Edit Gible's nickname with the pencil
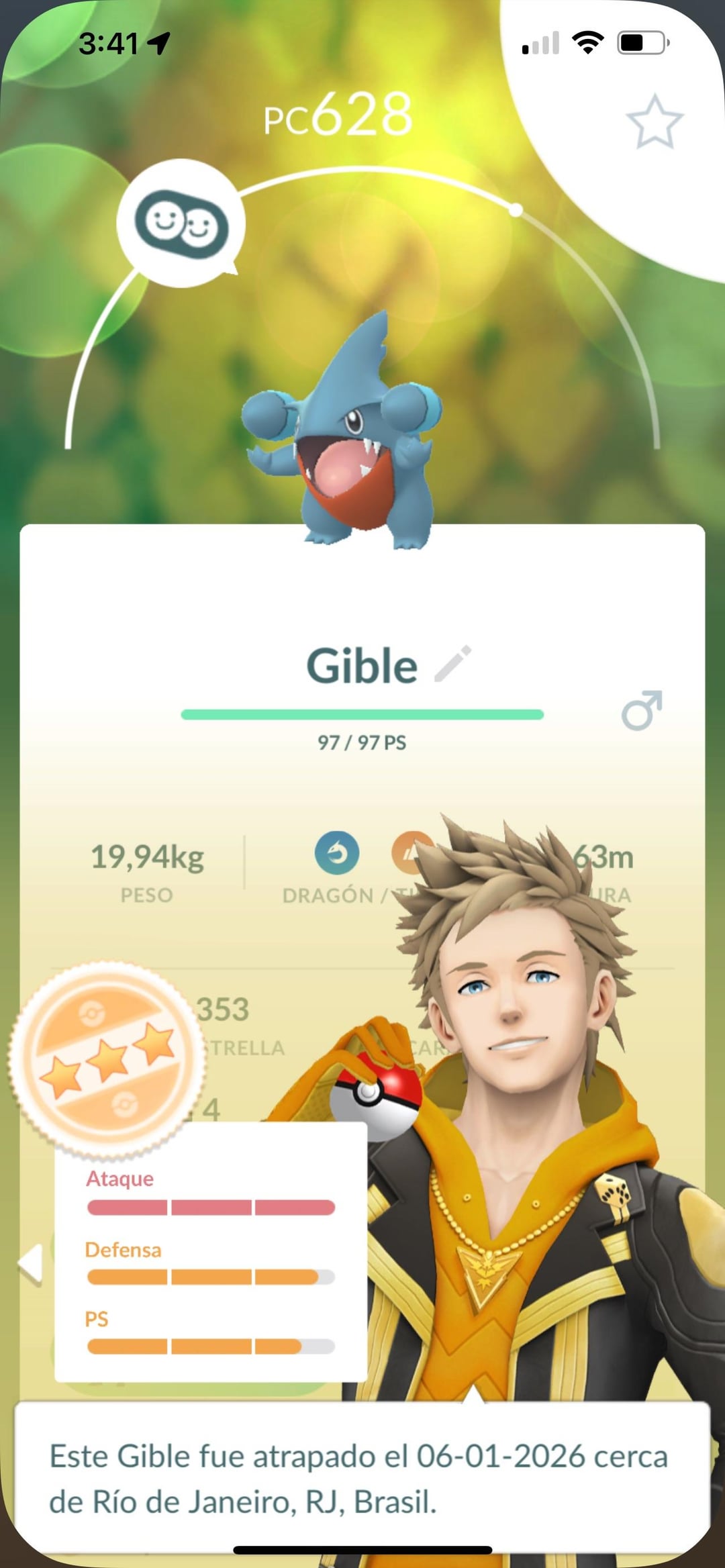 [x=453, y=664]
